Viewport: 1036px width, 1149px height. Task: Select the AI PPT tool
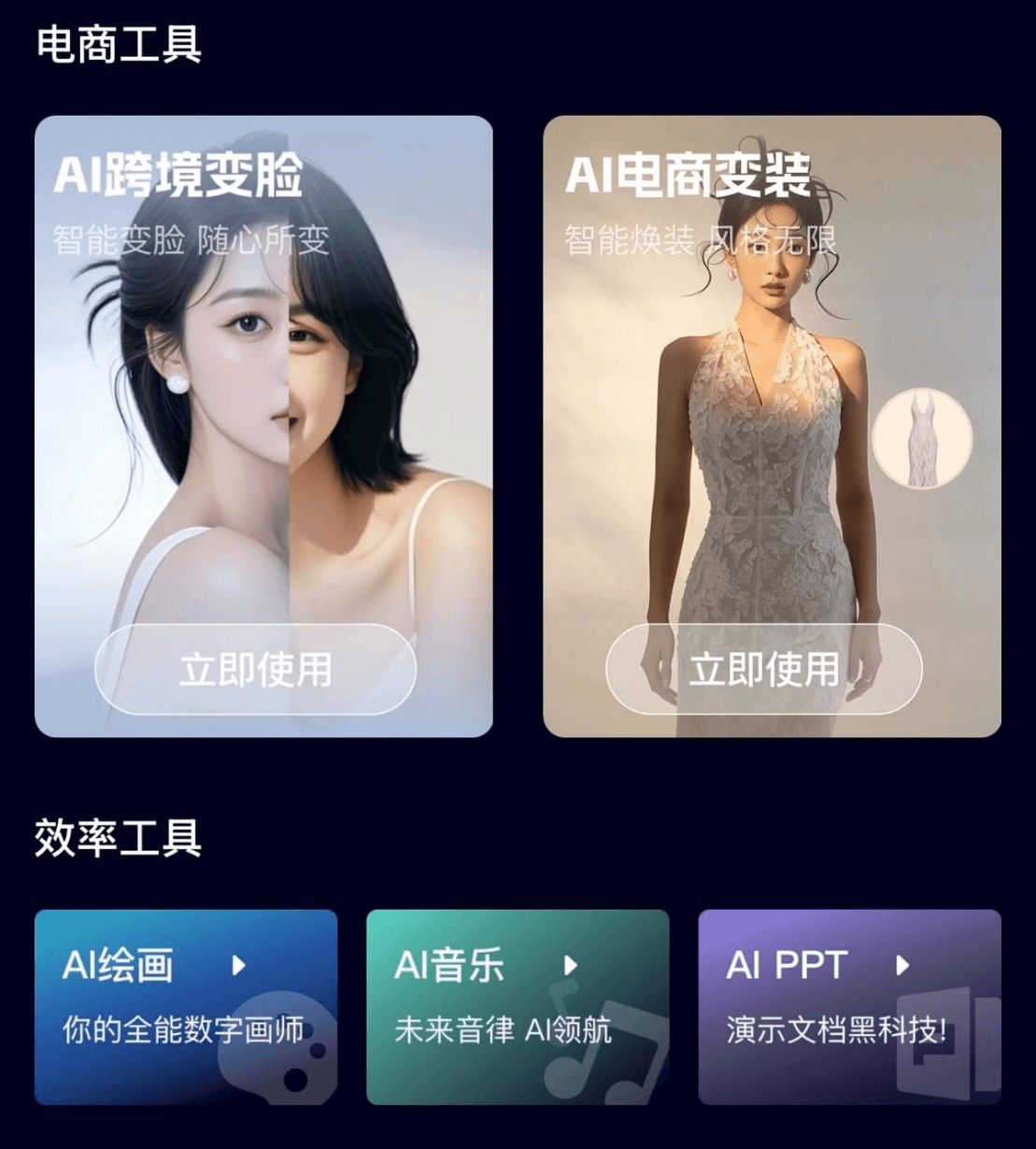(849, 1006)
